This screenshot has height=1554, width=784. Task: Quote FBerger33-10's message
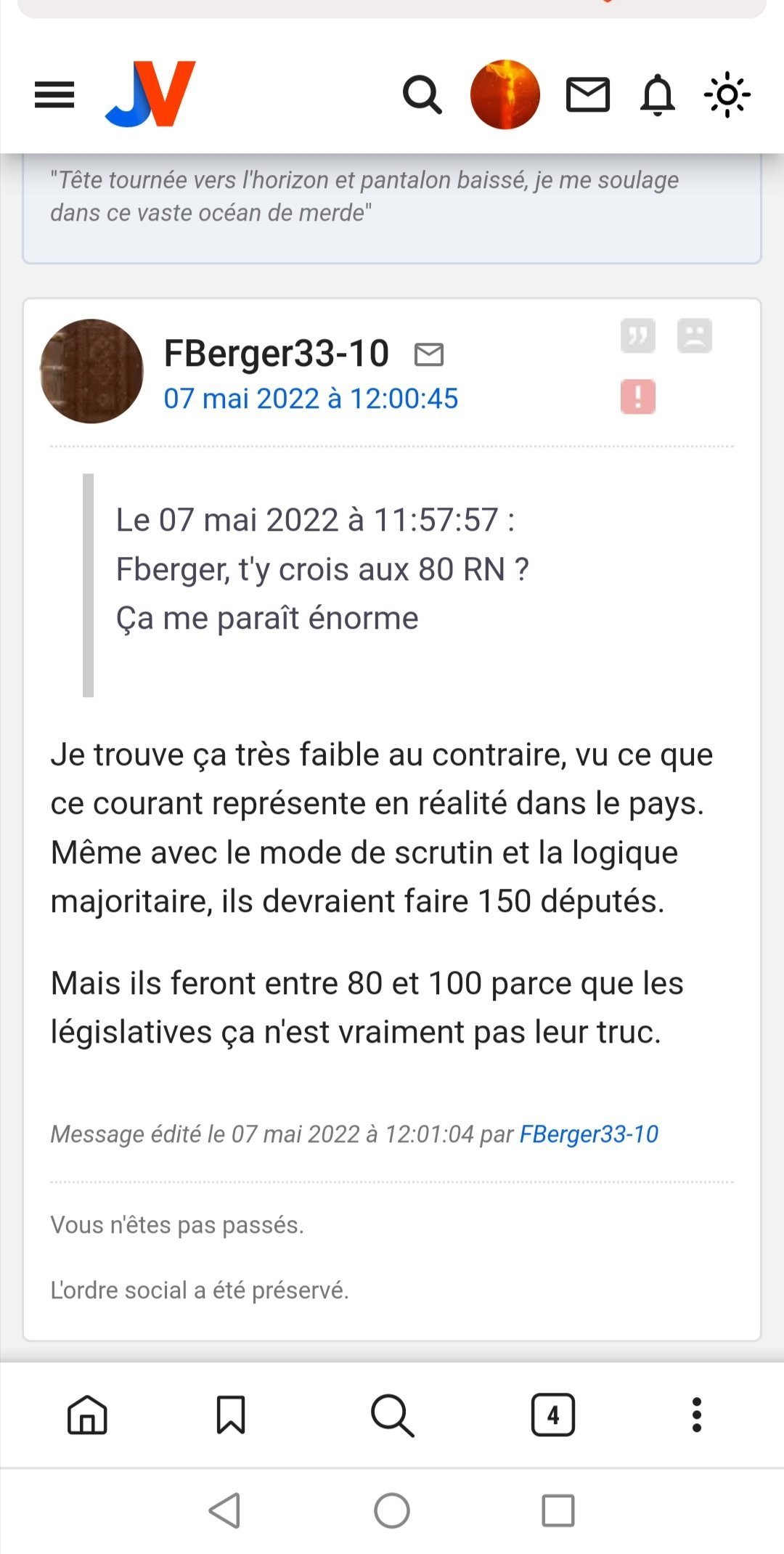[637, 336]
